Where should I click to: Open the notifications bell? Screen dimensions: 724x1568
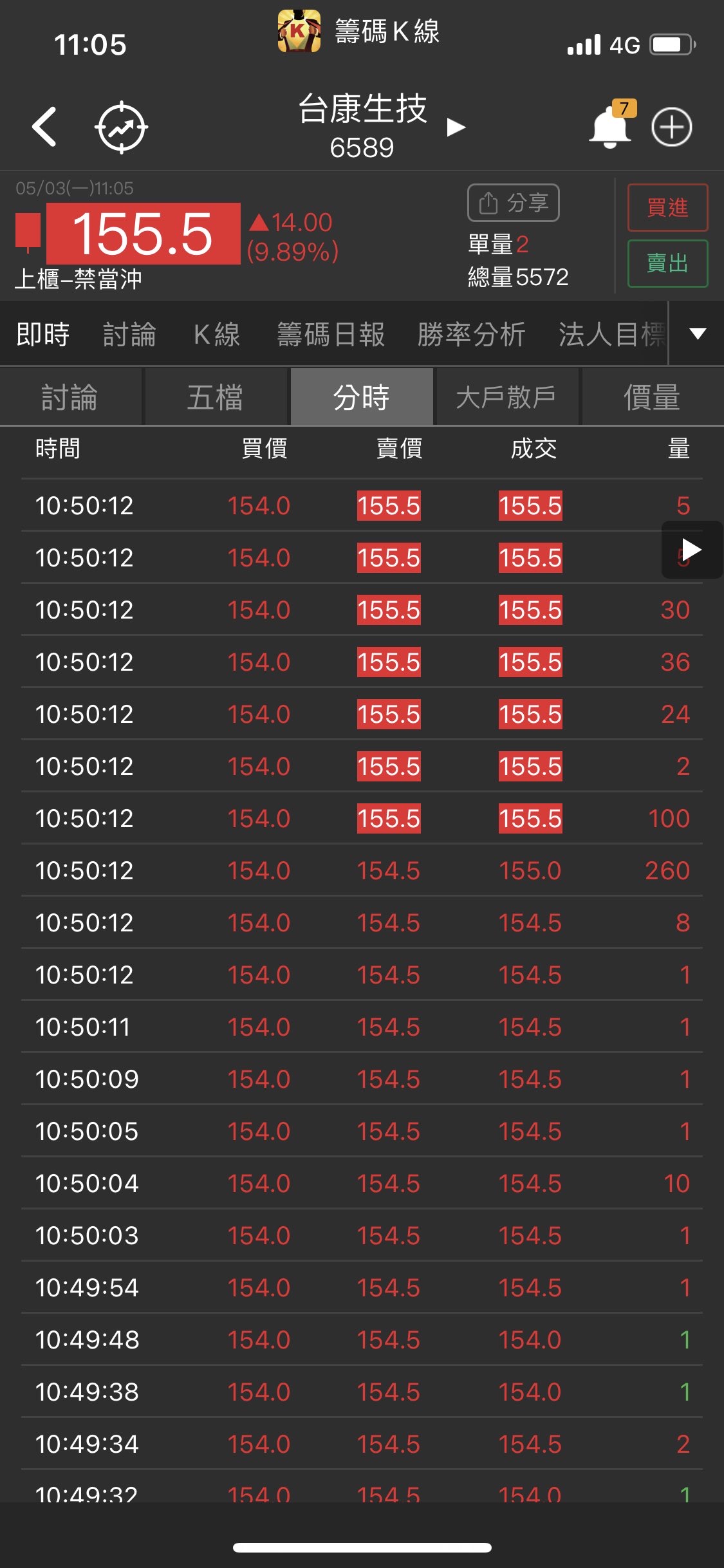click(x=609, y=127)
